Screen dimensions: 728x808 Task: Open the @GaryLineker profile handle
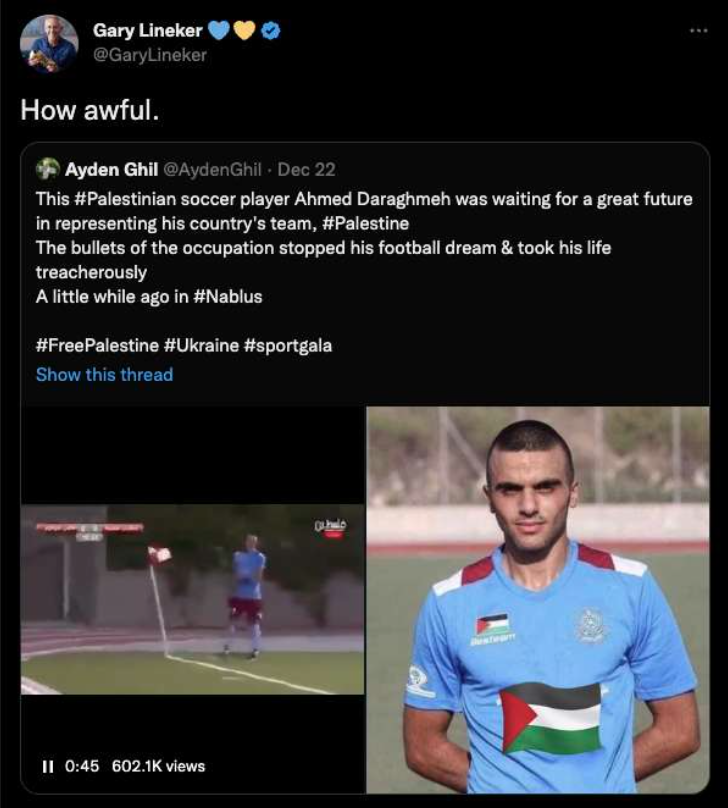click(150, 55)
